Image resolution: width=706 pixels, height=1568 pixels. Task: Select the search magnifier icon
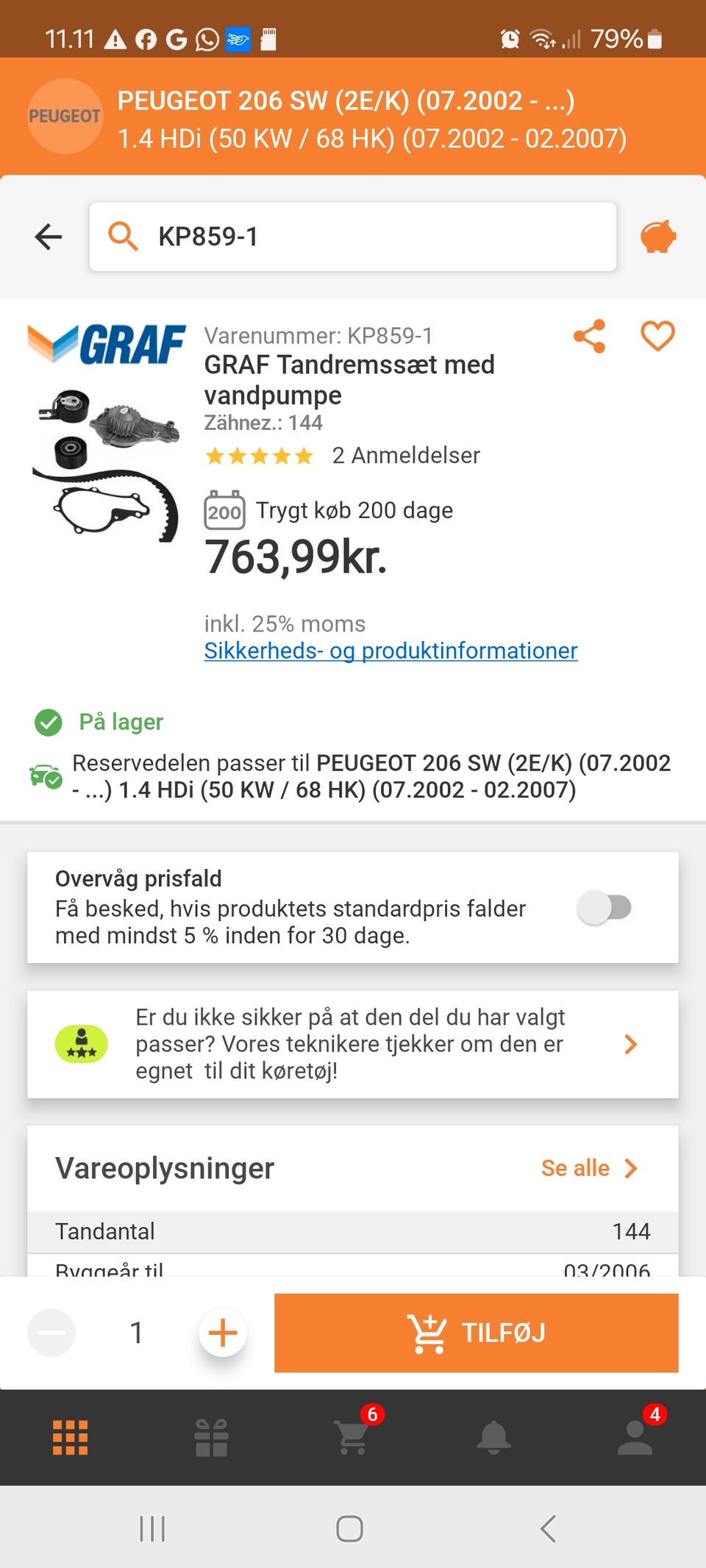[x=123, y=237]
